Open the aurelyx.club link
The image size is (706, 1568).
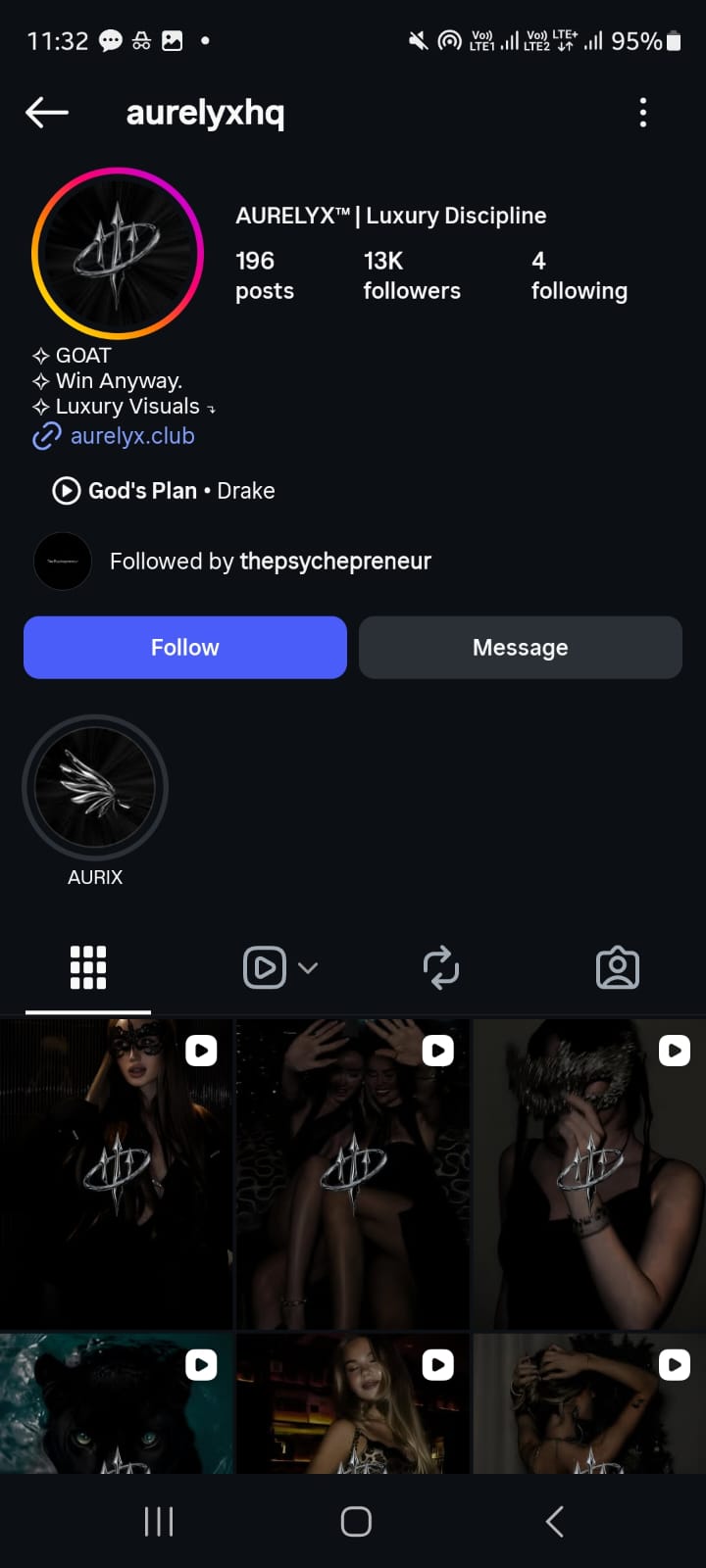point(131,436)
